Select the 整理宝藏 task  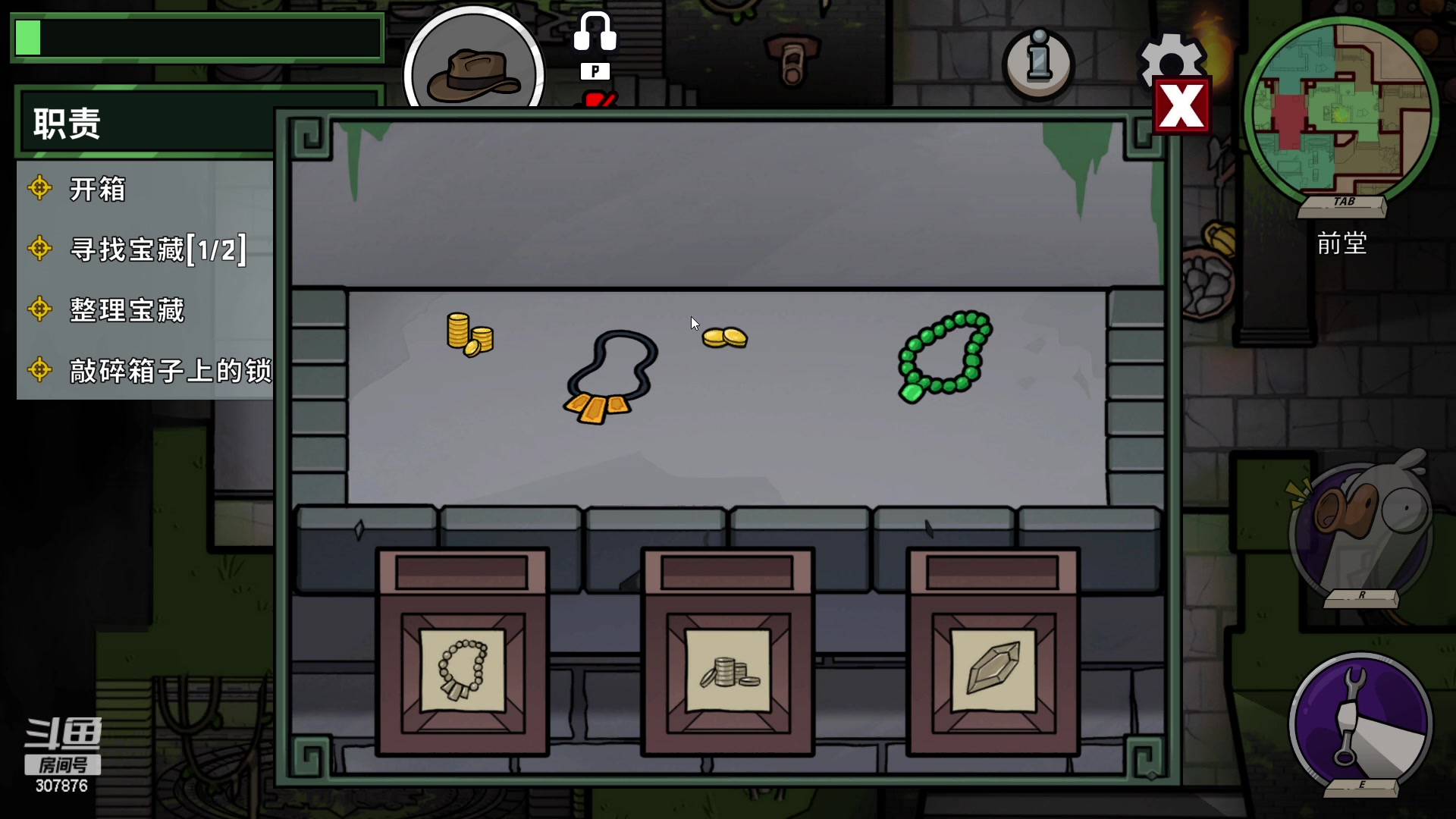pos(127,310)
